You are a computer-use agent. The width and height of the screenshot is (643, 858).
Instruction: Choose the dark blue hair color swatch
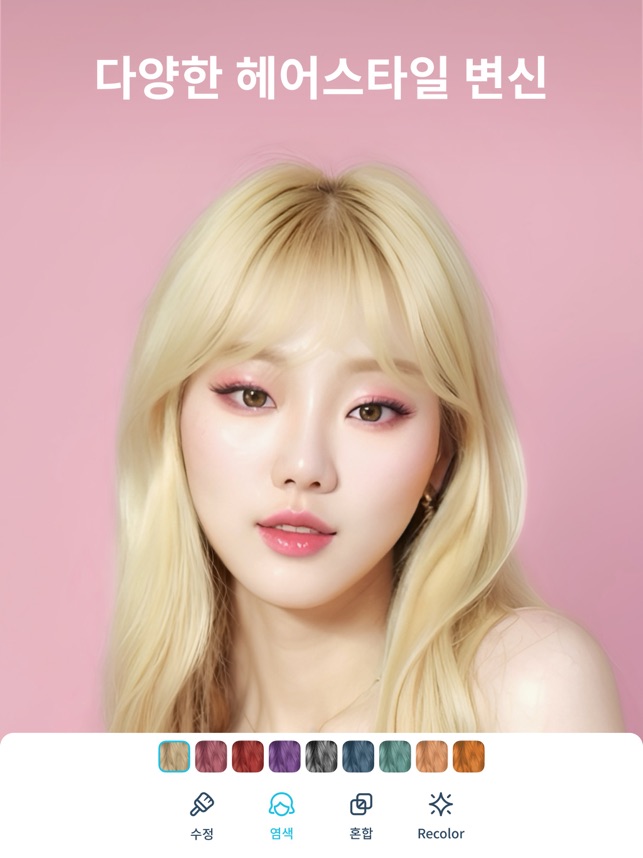click(358, 757)
